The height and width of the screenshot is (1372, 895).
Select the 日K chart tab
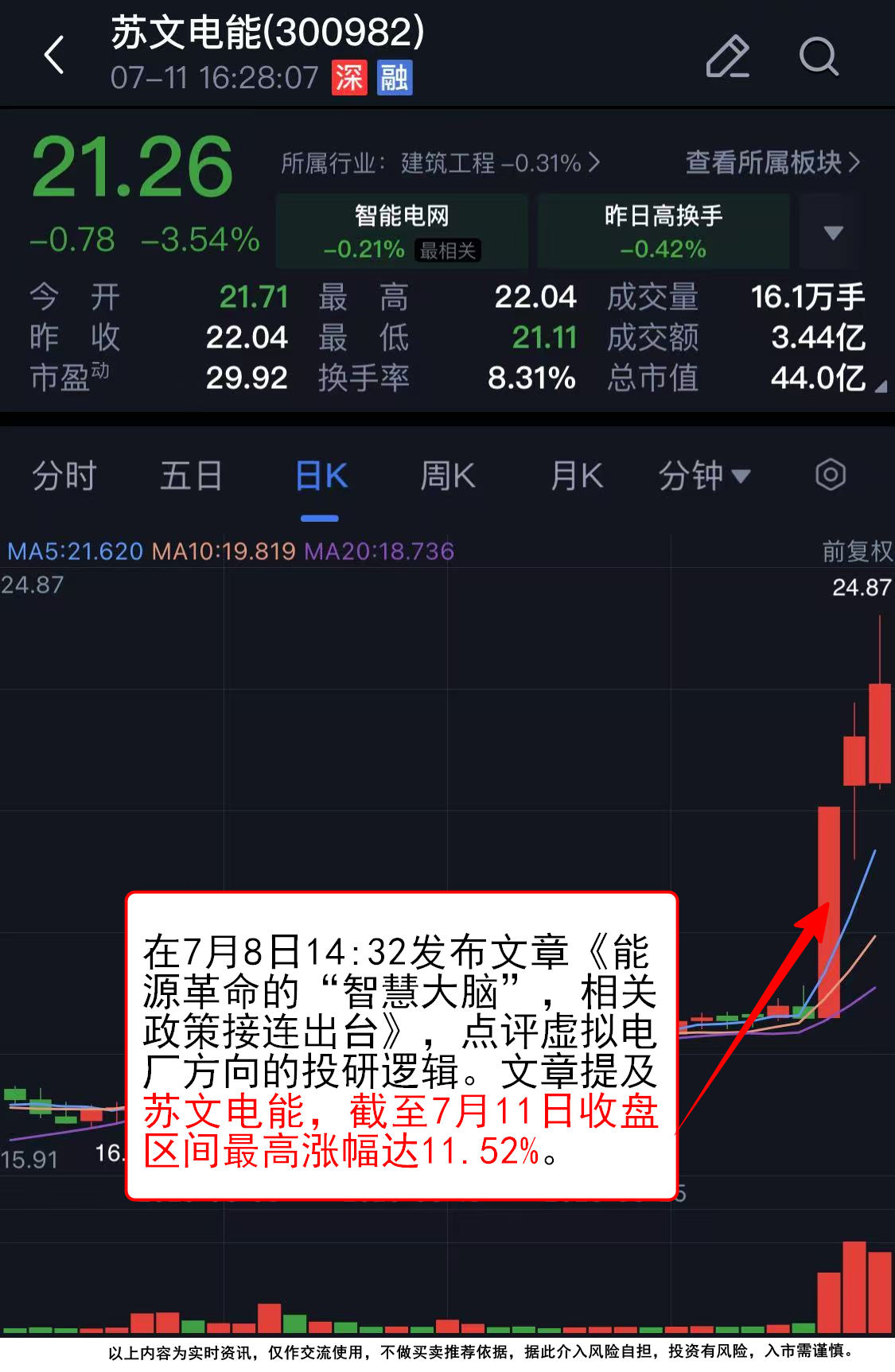(x=321, y=477)
